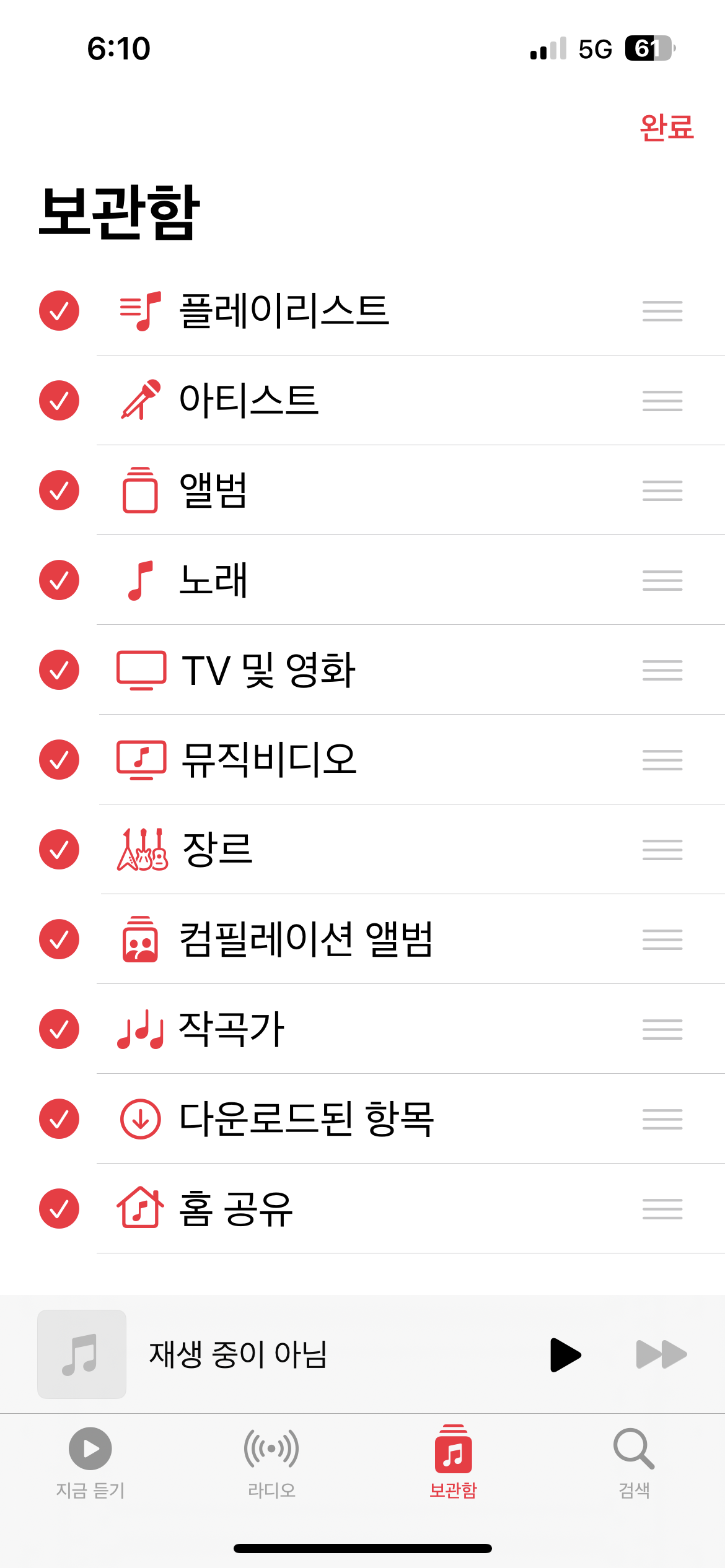725x1568 pixels.
Task: Skip to the next track
Action: (x=661, y=1354)
